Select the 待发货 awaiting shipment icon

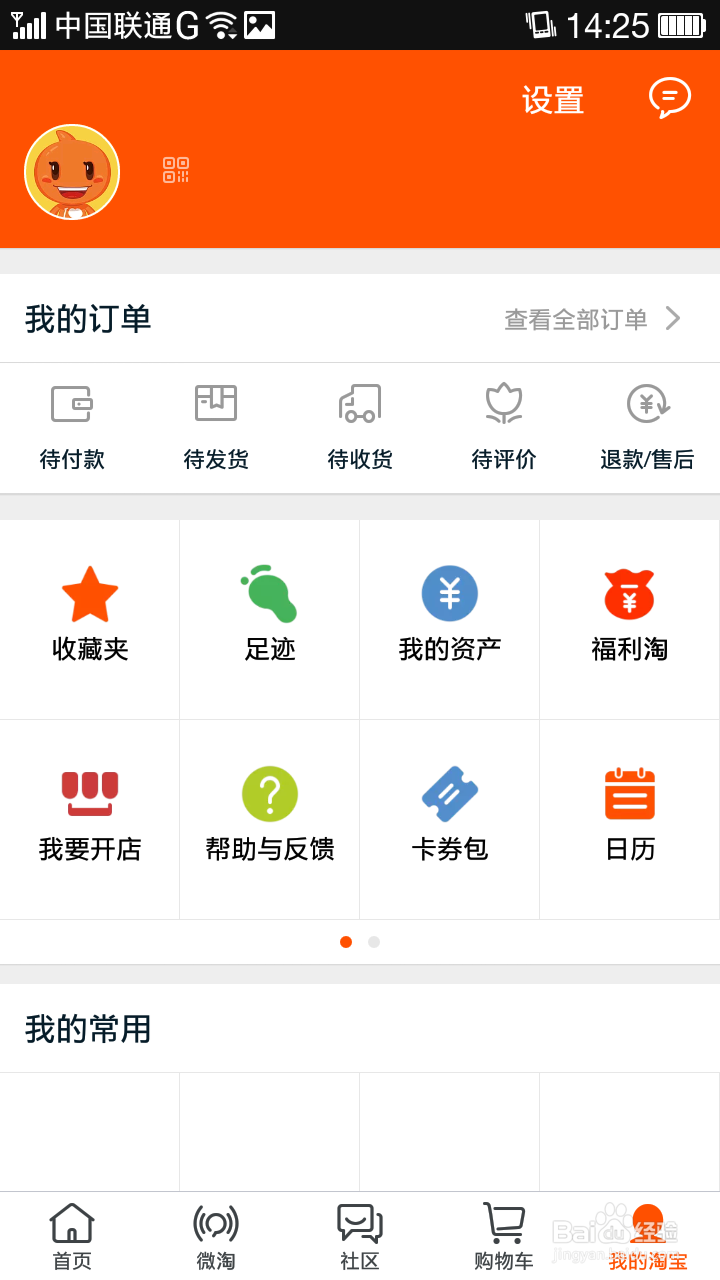(x=215, y=428)
